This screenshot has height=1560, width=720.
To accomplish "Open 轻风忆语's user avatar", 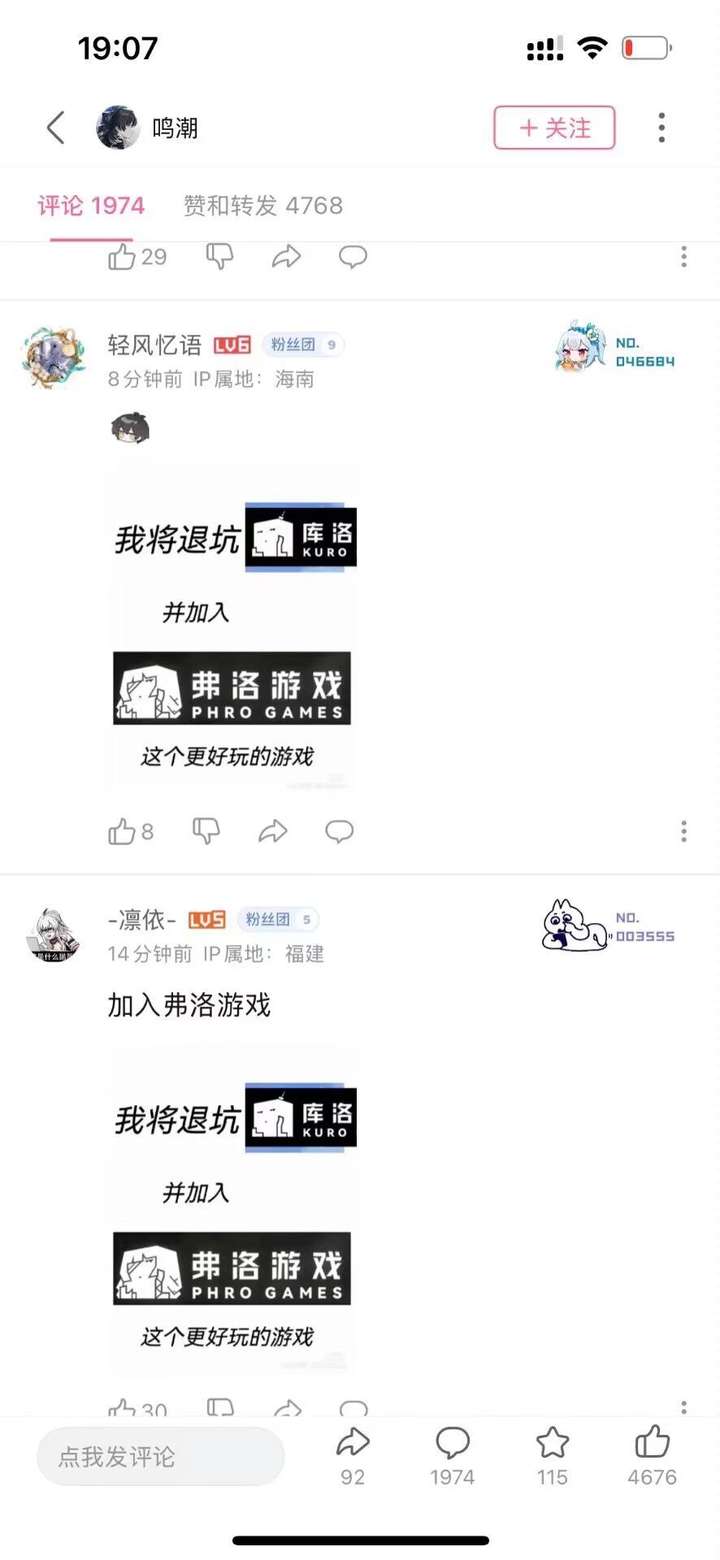I will coord(47,356).
